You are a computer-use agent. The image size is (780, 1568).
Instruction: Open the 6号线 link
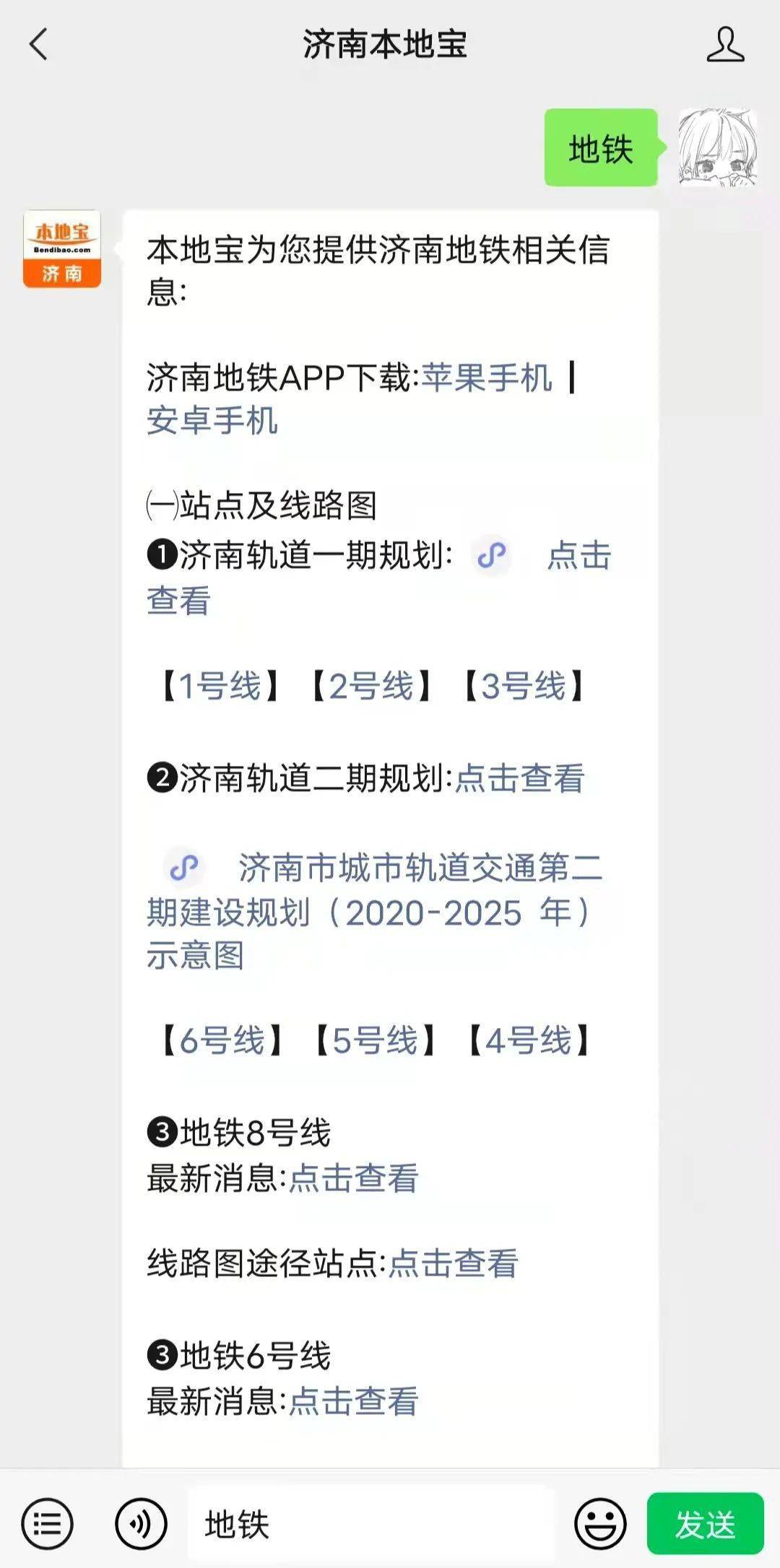point(222,1040)
